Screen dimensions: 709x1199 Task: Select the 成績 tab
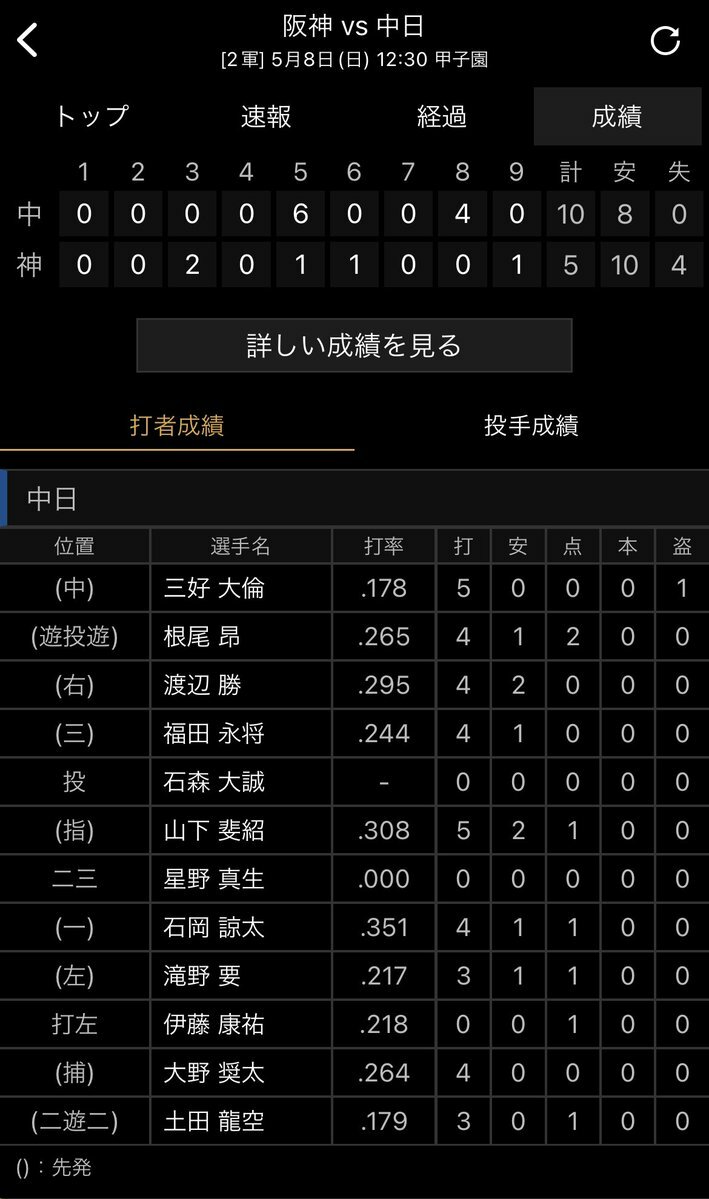pos(617,116)
